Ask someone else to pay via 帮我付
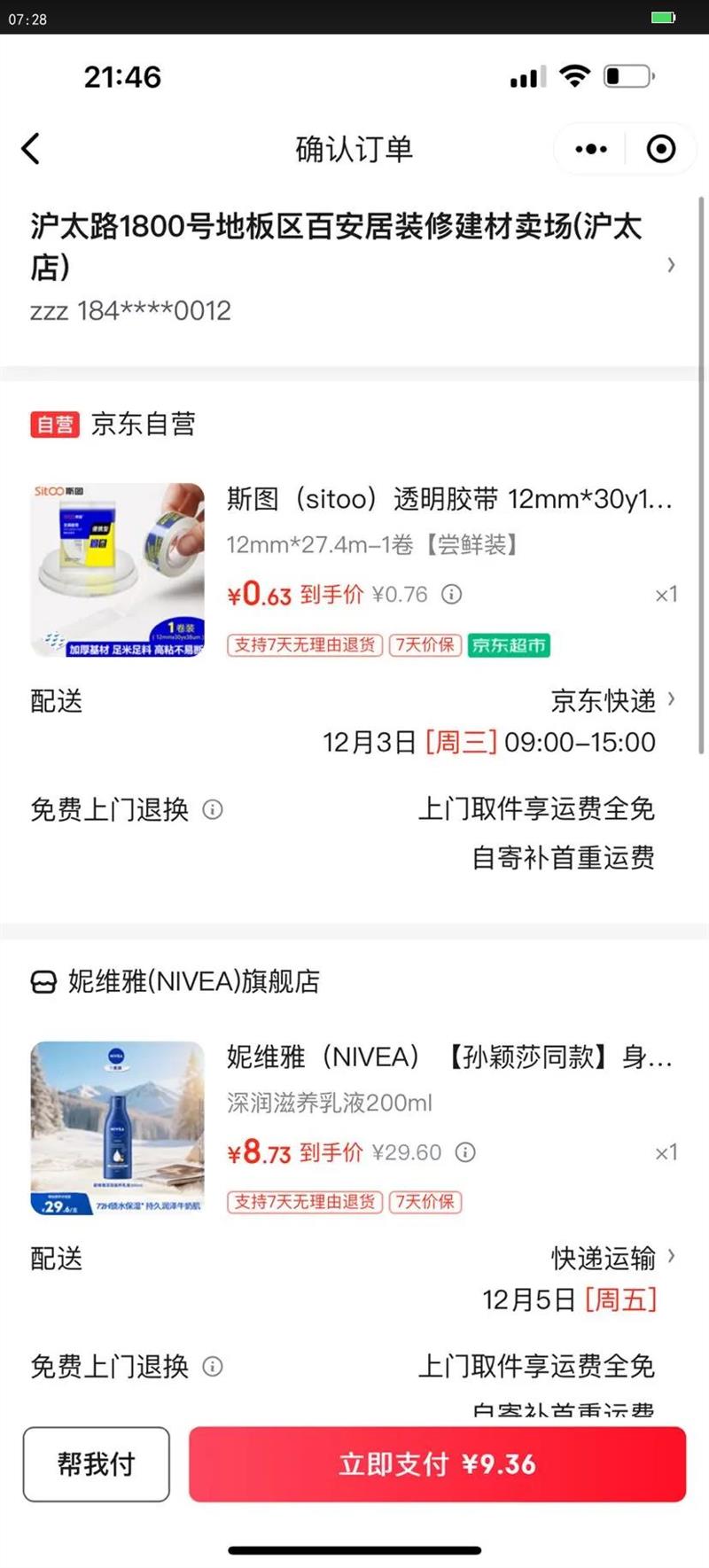This screenshot has width=709, height=1568. (x=97, y=1464)
